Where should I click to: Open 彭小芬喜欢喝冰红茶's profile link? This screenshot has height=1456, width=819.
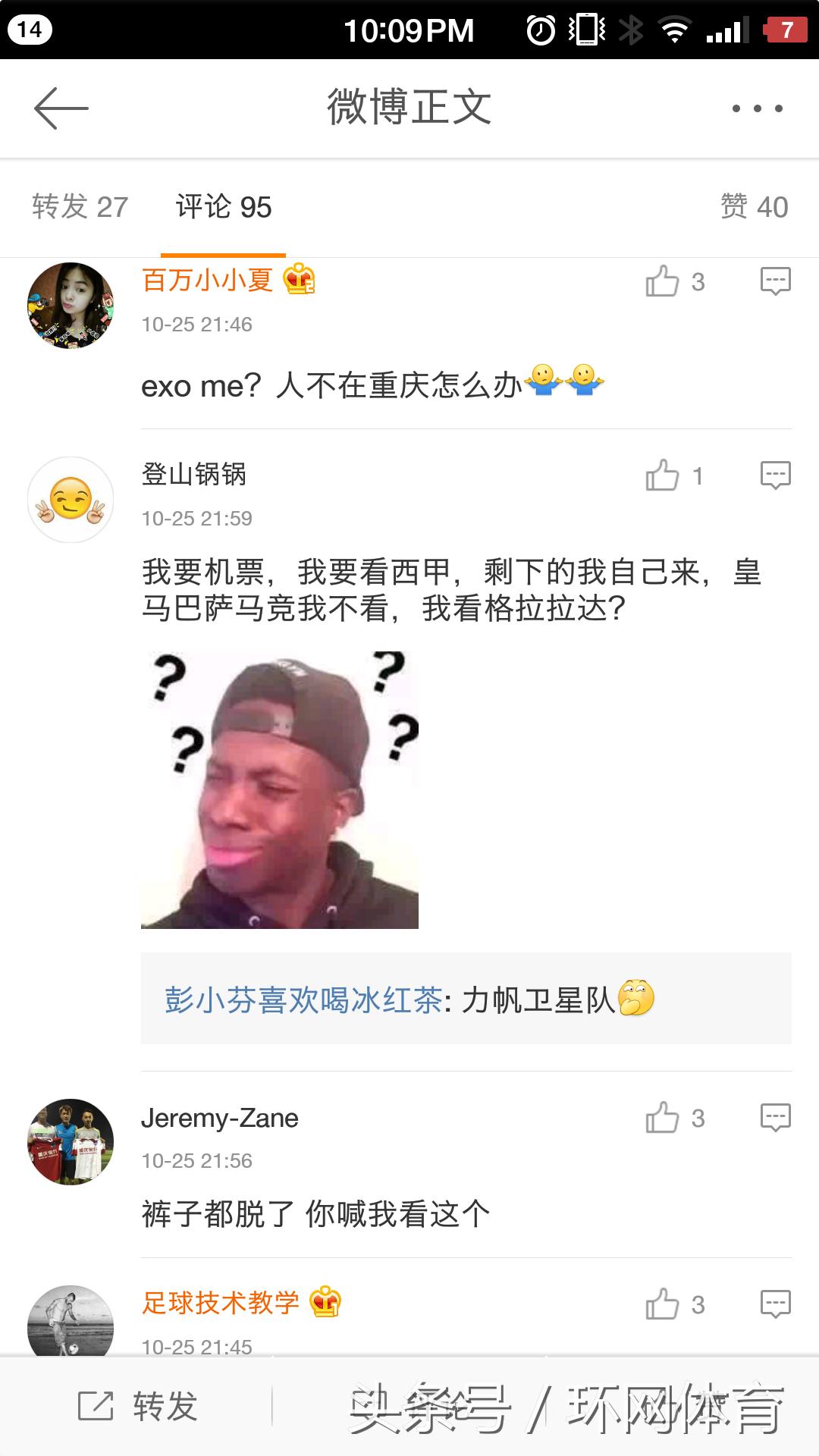click(x=303, y=1000)
